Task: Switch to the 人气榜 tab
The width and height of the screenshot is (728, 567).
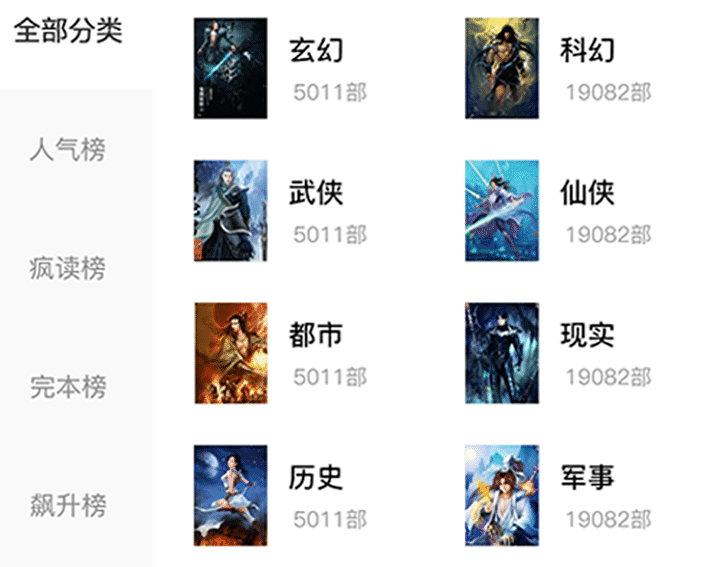Action: pyautogui.click(x=68, y=151)
